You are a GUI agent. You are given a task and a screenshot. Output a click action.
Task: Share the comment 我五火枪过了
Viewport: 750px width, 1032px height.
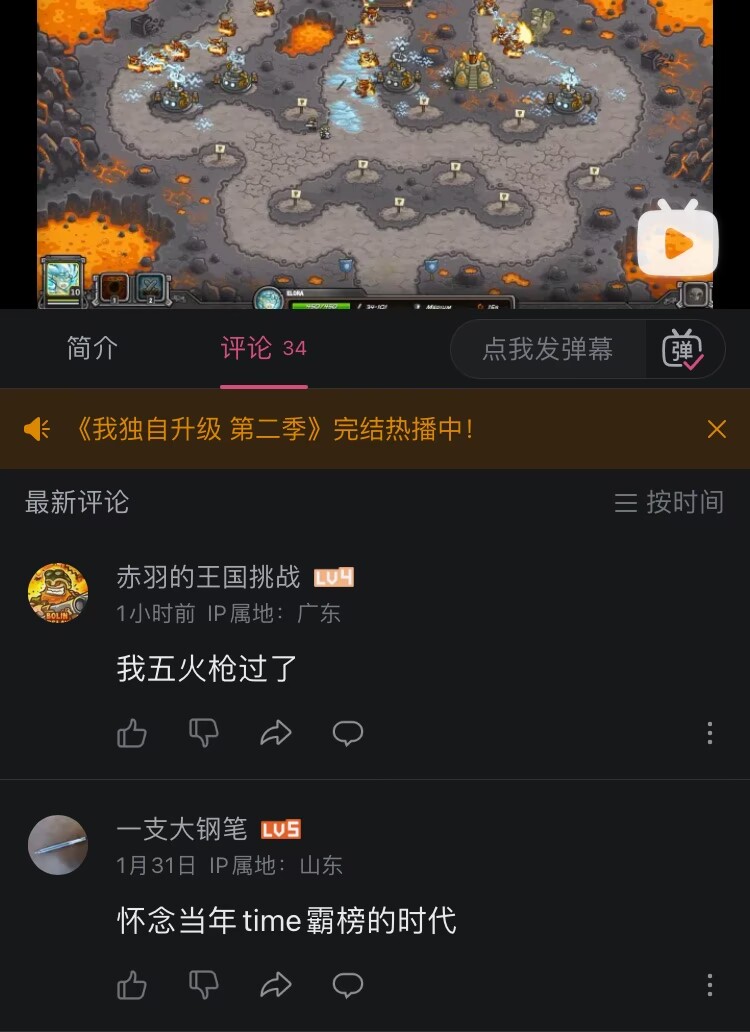(275, 734)
